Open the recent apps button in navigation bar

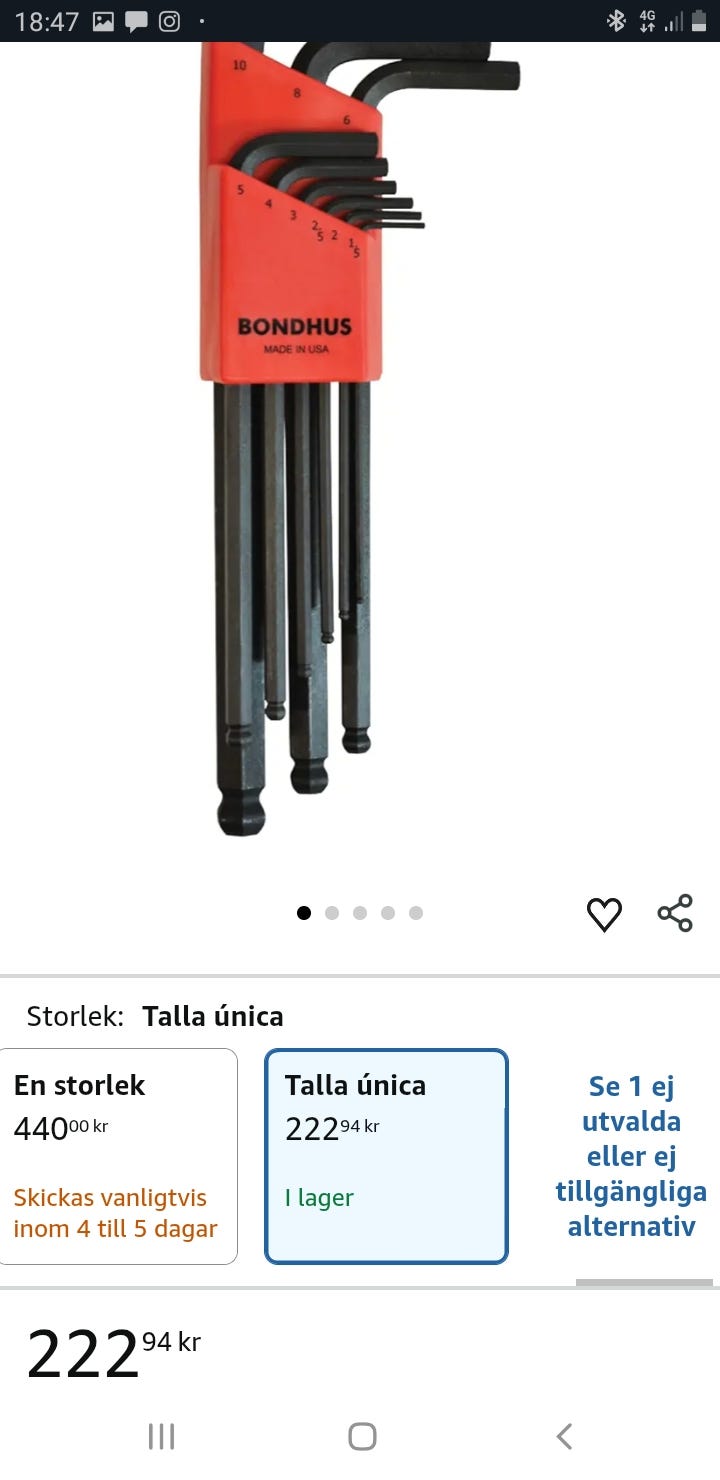tap(160, 1436)
